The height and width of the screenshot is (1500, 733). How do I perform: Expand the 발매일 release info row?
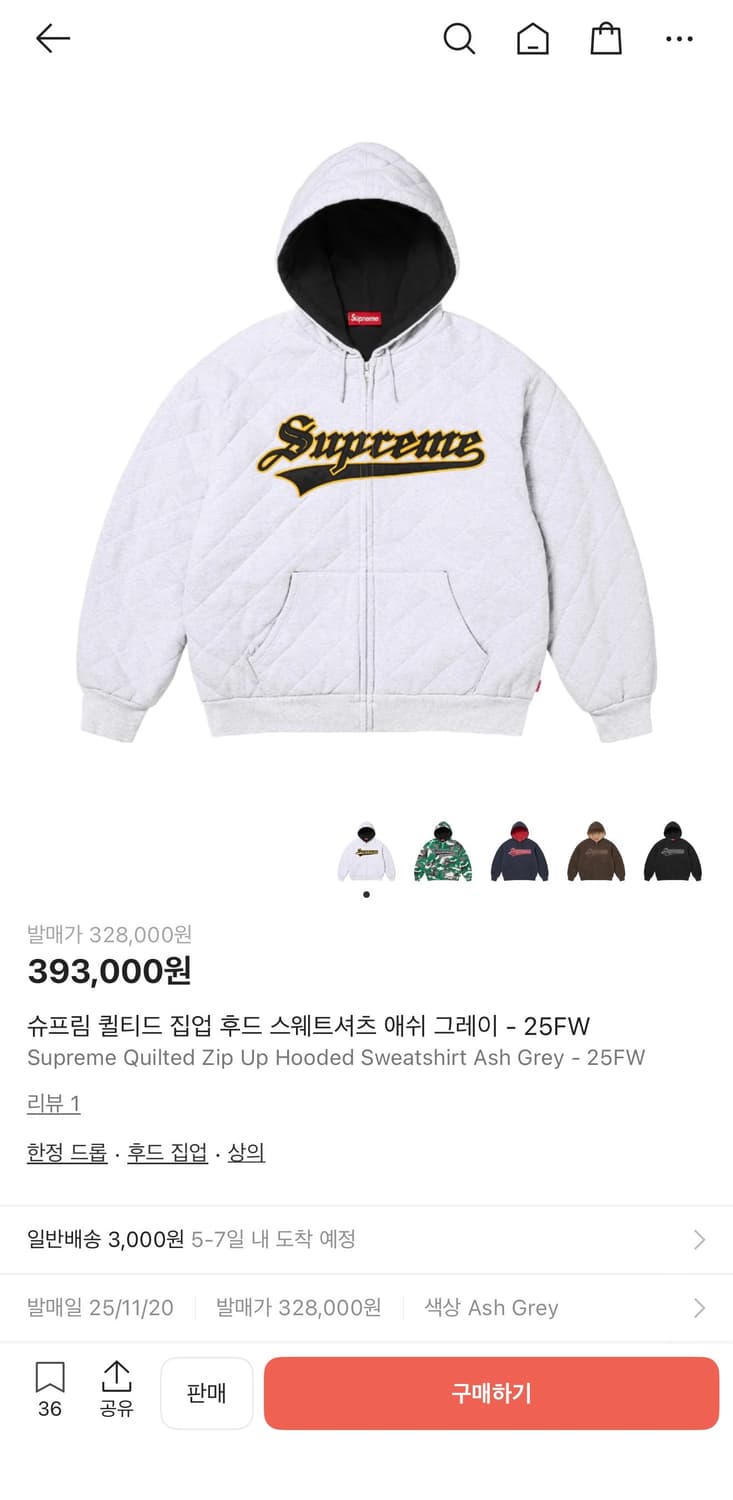pyautogui.click(x=366, y=1307)
